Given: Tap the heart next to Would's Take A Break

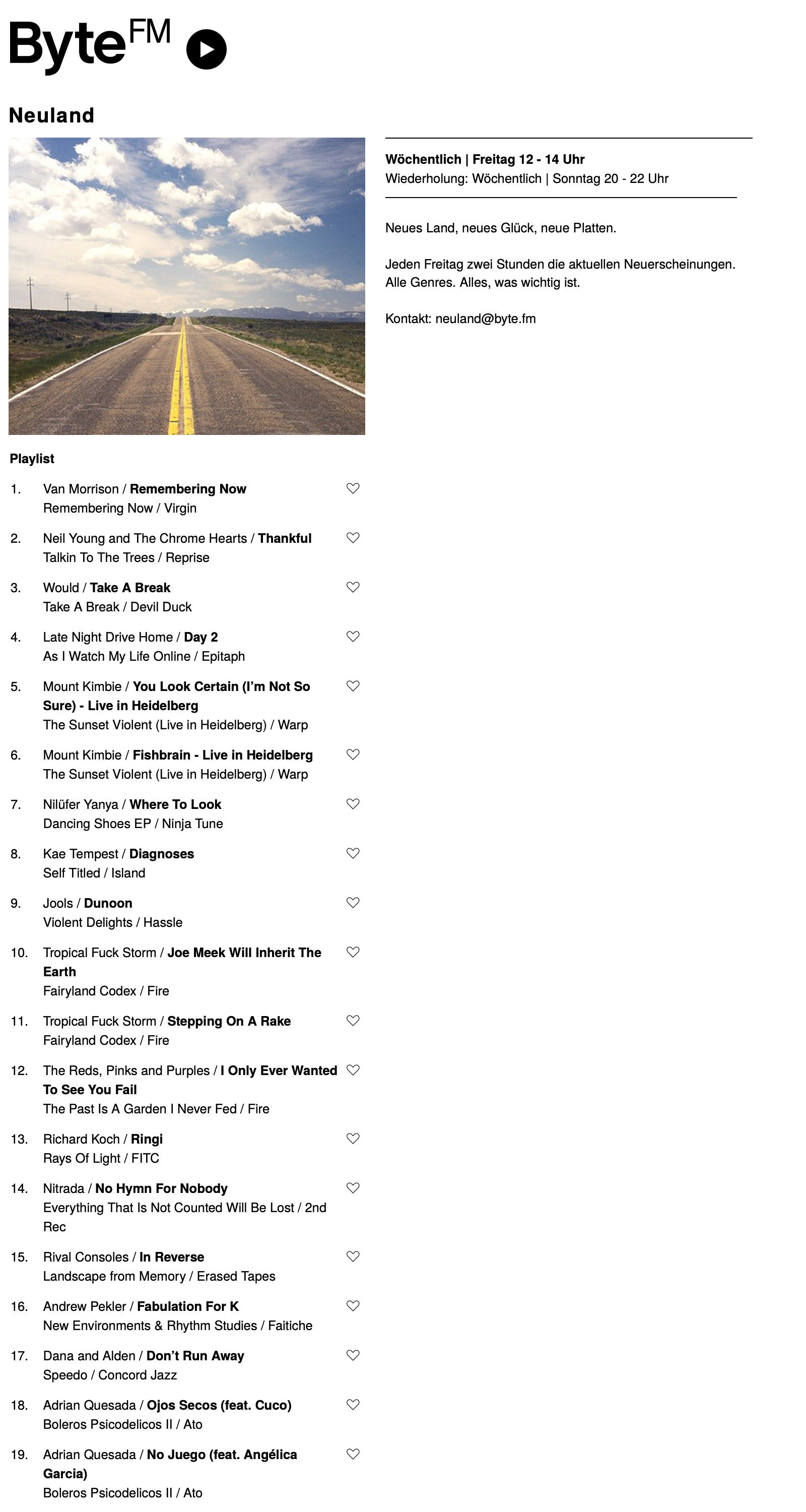Looking at the screenshot, I should click(353, 587).
